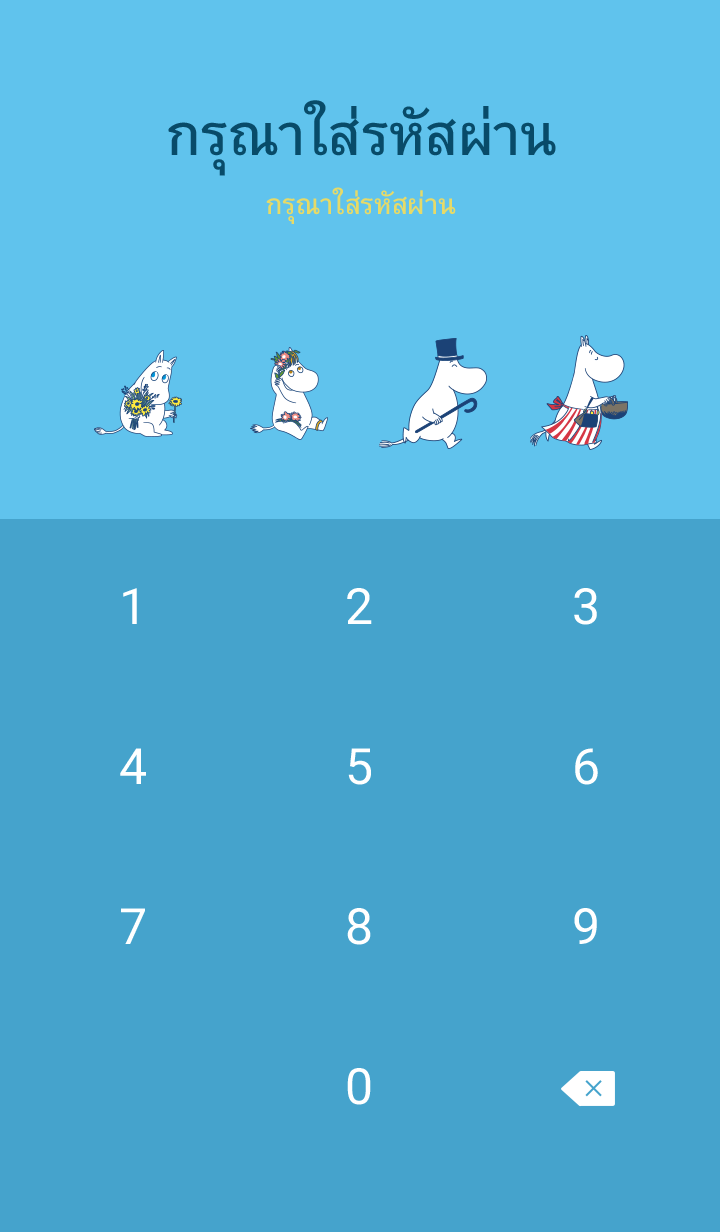Enter digit 0 for the passcode
This screenshot has width=720, height=1232.
click(359, 1087)
